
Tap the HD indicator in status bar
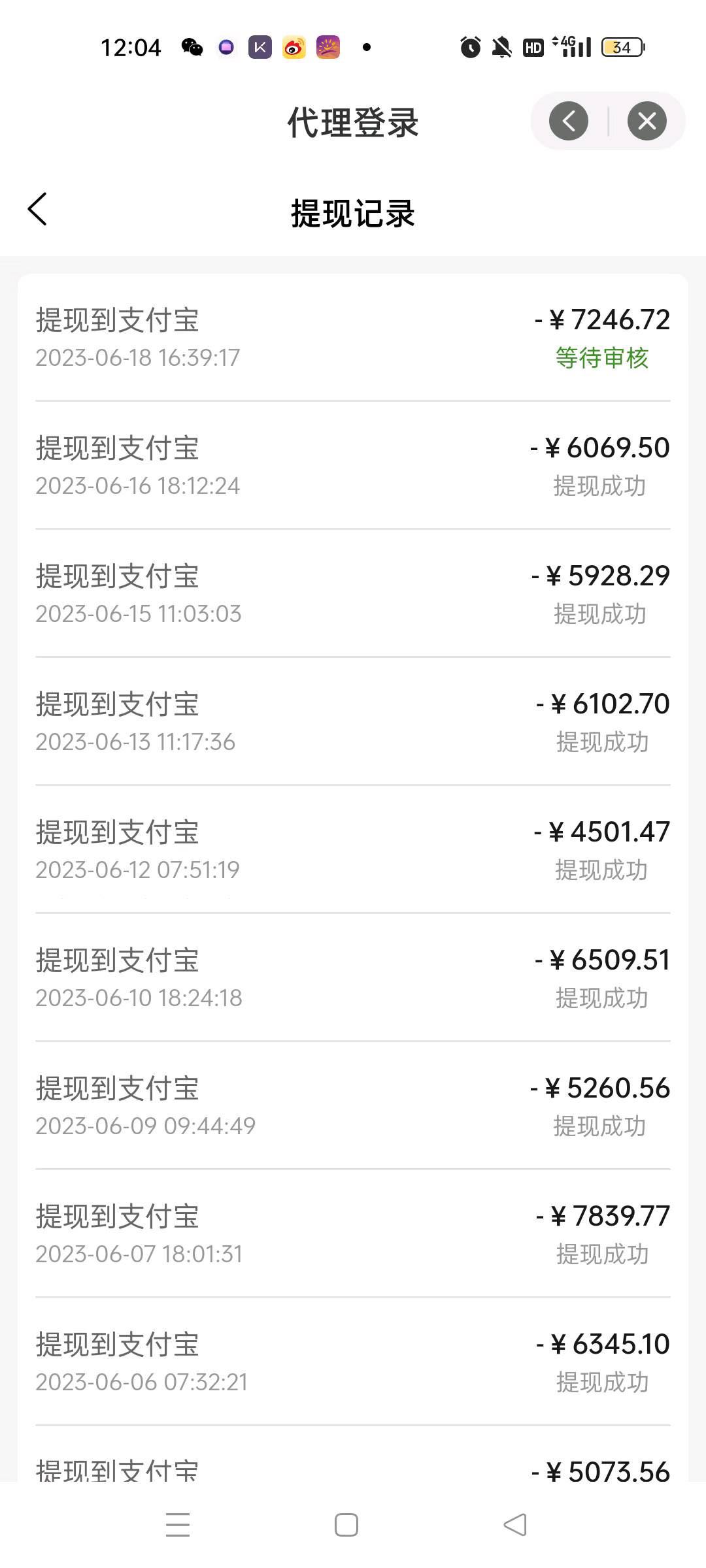533,48
